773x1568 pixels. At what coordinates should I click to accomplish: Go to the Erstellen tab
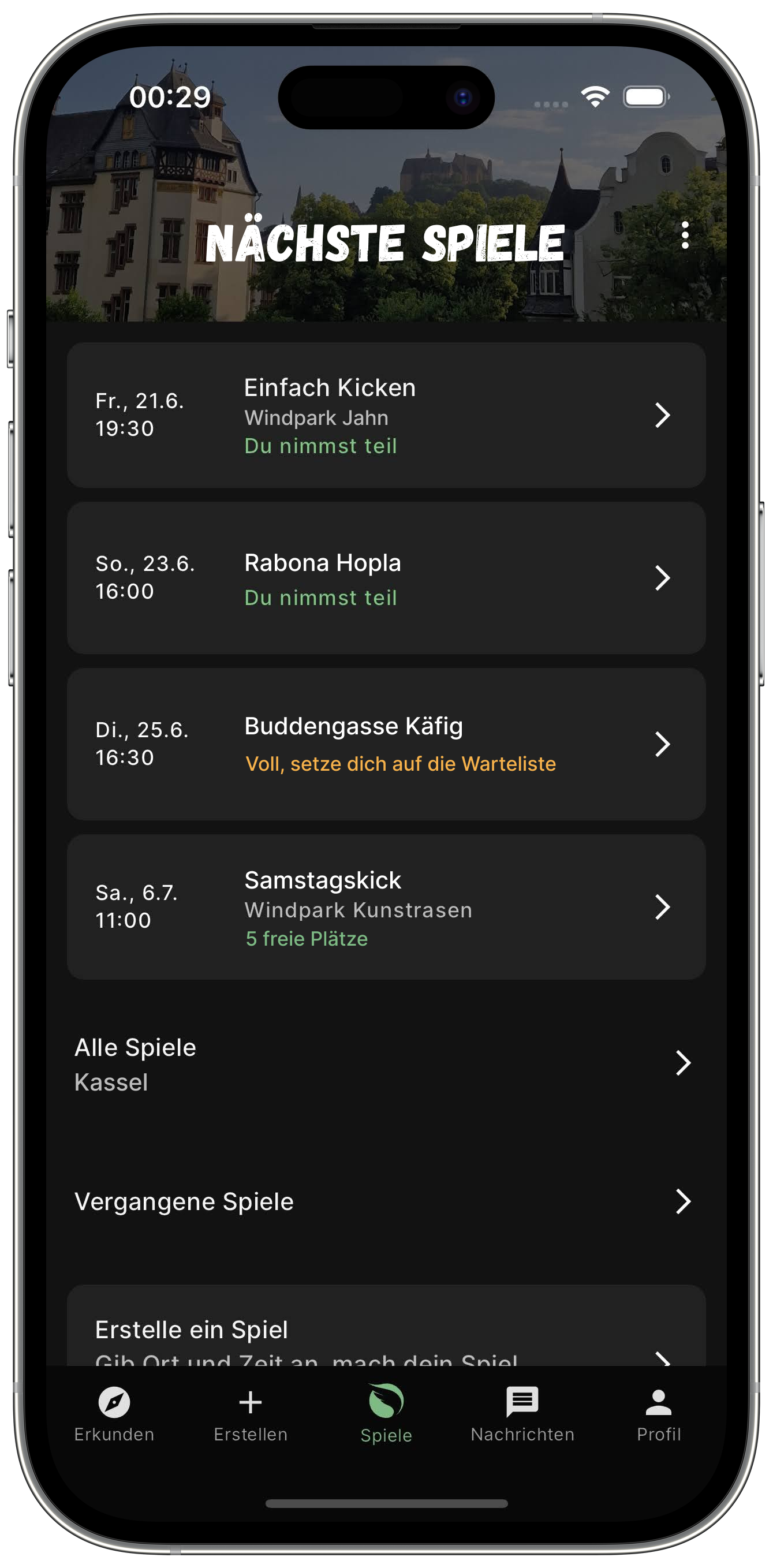click(250, 1414)
